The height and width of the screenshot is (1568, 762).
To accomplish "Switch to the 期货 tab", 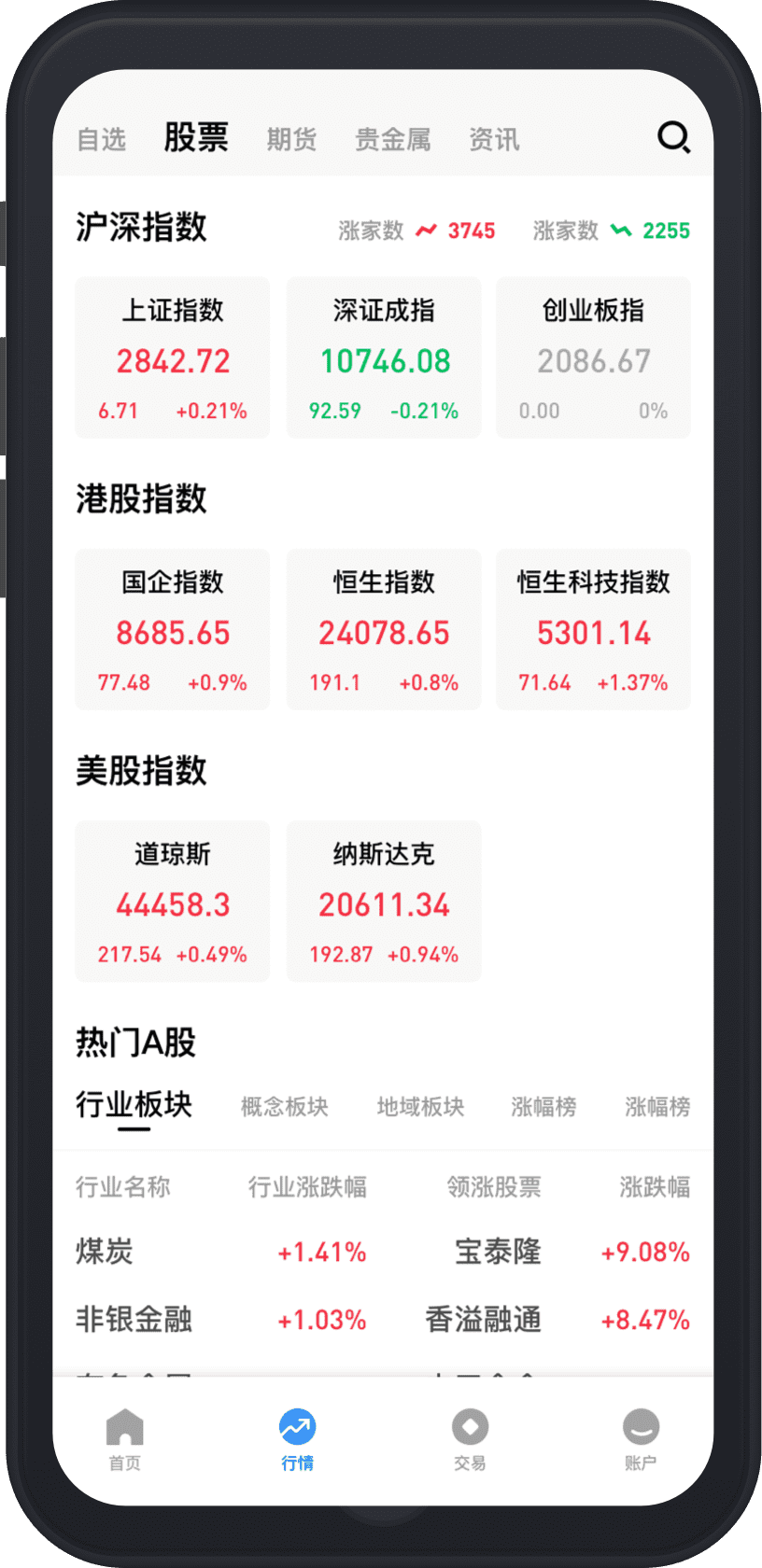I will click(x=291, y=140).
